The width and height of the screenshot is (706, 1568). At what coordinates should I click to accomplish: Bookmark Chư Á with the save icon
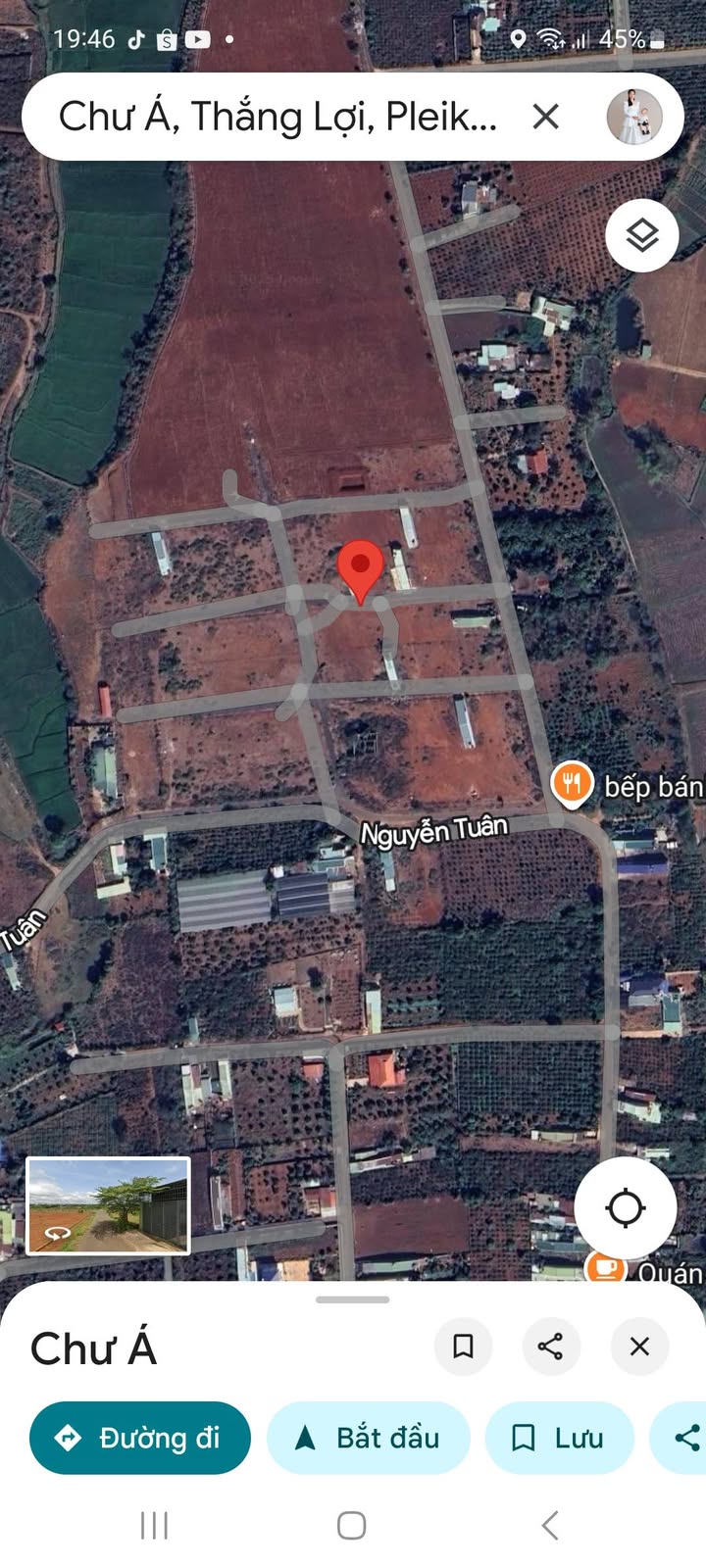464,1346
